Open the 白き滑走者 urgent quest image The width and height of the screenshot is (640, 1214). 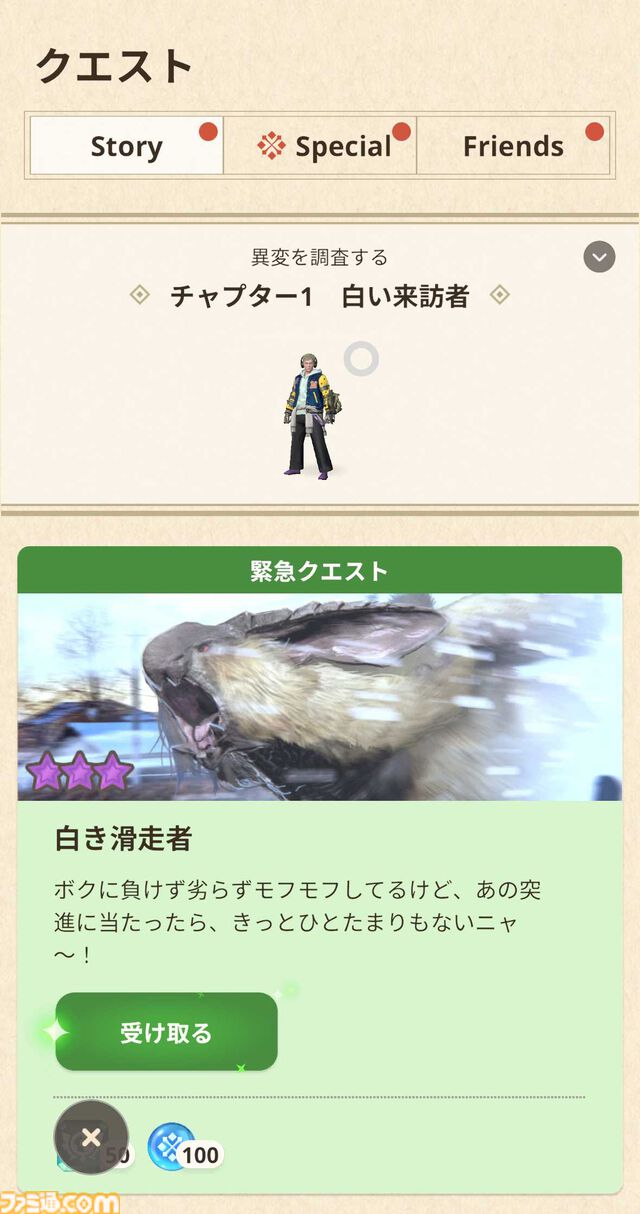tap(320, 697)
